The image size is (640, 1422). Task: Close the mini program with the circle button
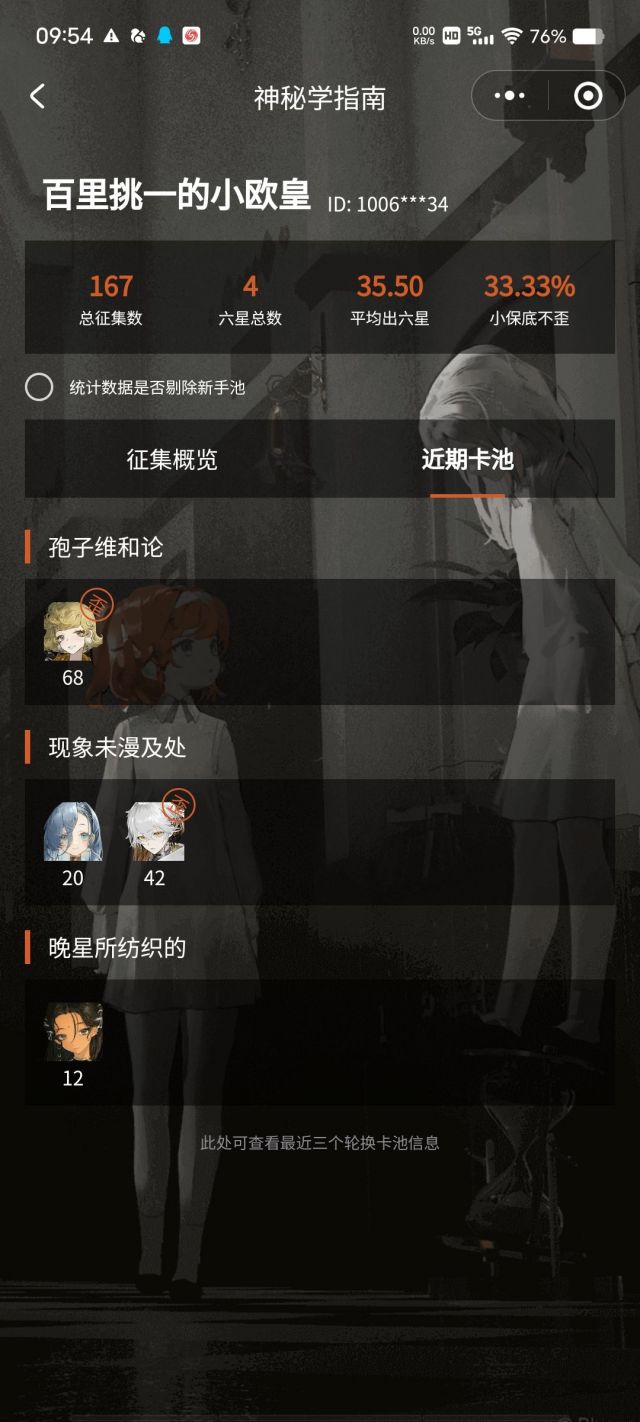coord(588,96)
